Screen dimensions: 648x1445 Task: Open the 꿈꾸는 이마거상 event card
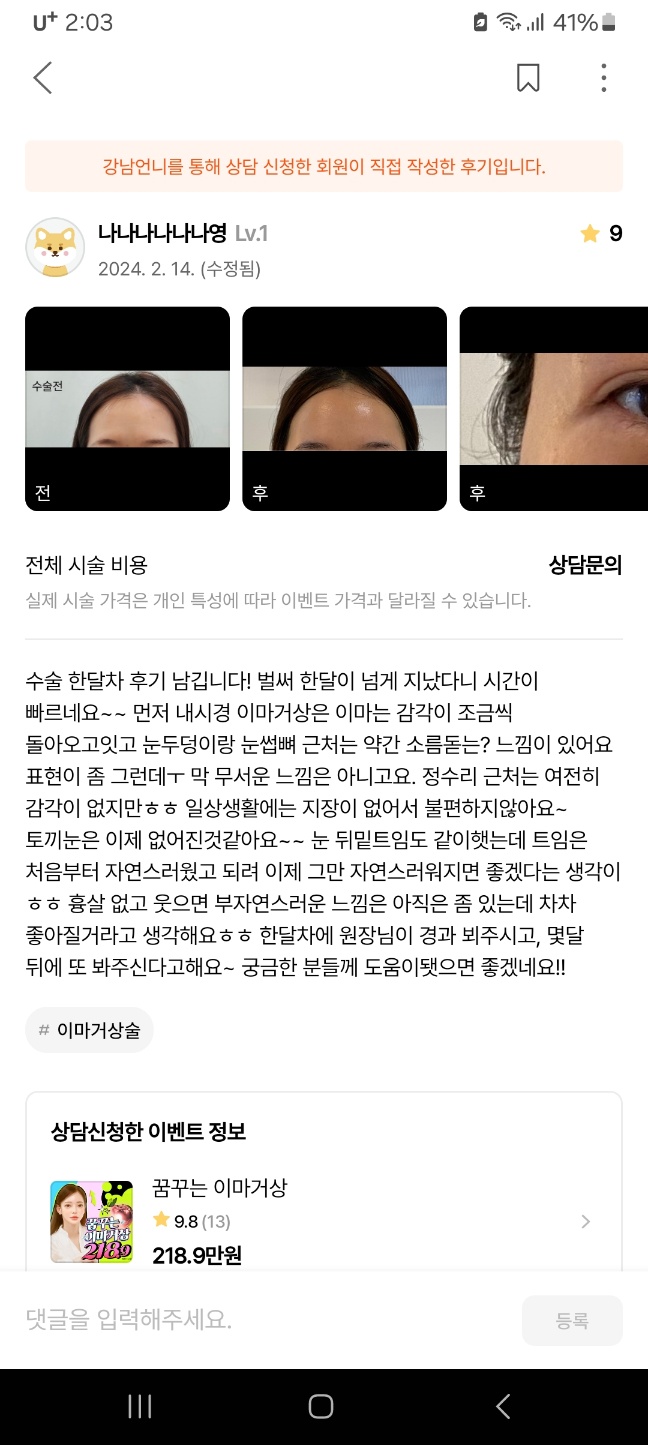[x=323, y=1221]
